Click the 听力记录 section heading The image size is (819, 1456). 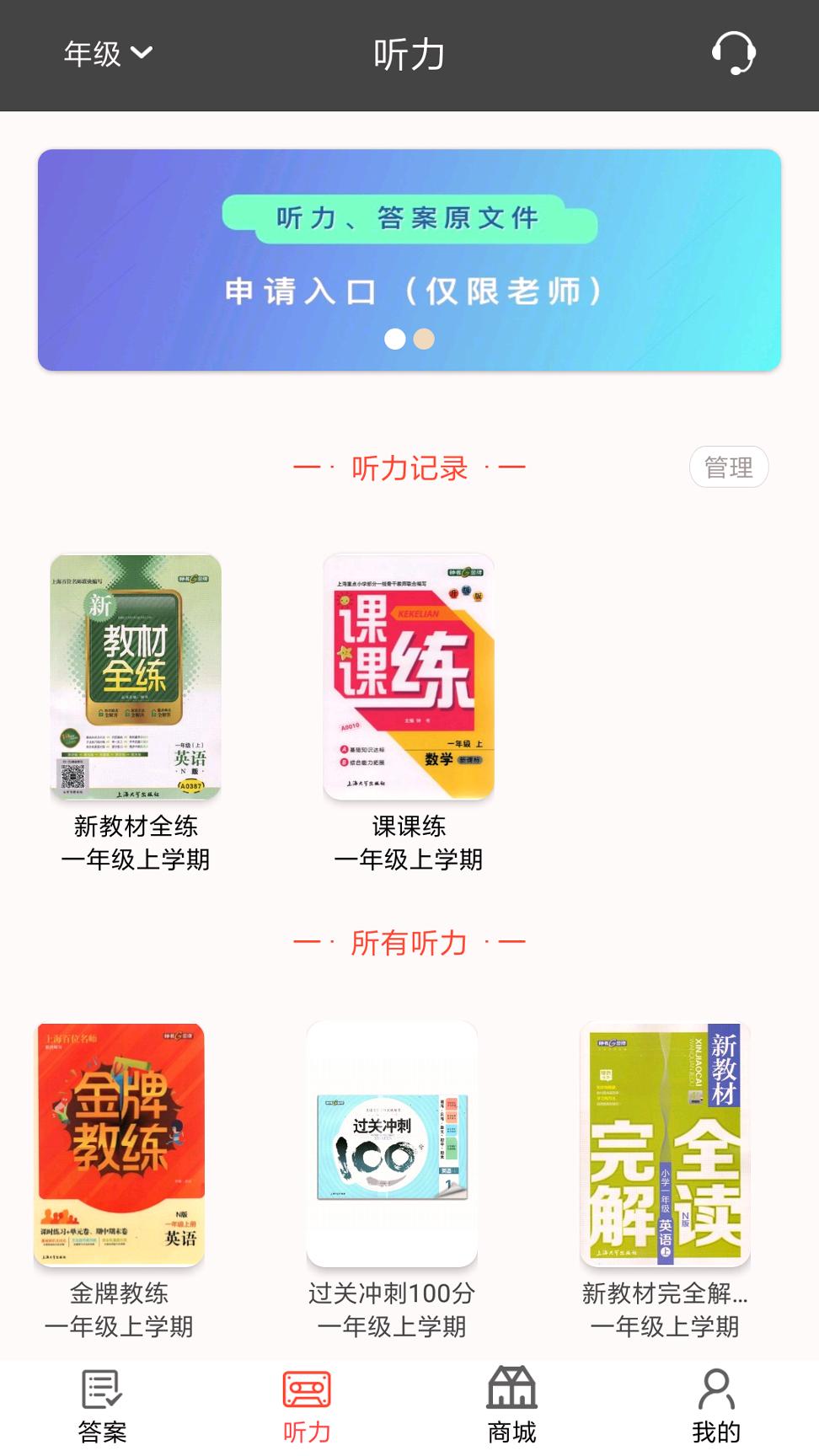pyautogui.click(x=409, y=467)
